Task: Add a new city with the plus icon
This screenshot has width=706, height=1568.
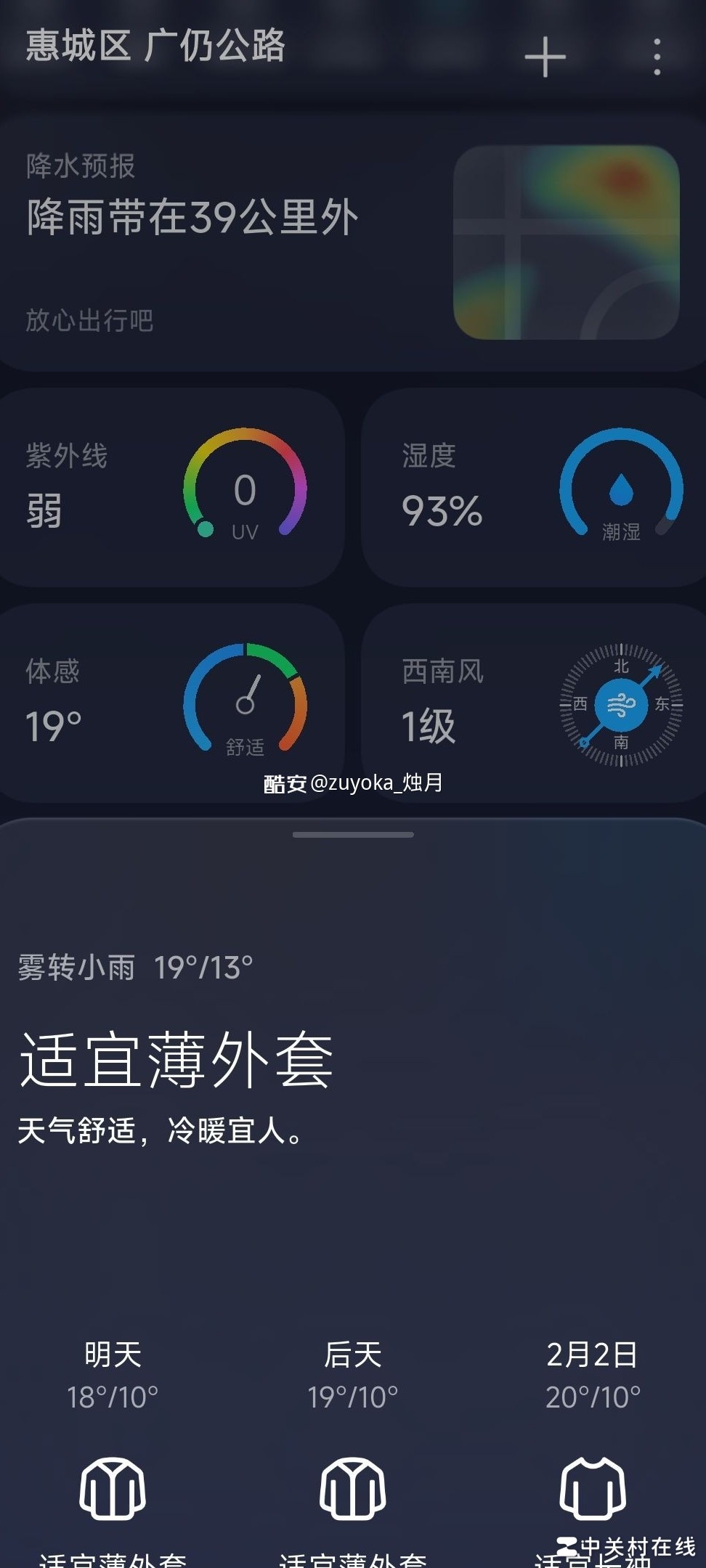Action: [x=545, y=57]
